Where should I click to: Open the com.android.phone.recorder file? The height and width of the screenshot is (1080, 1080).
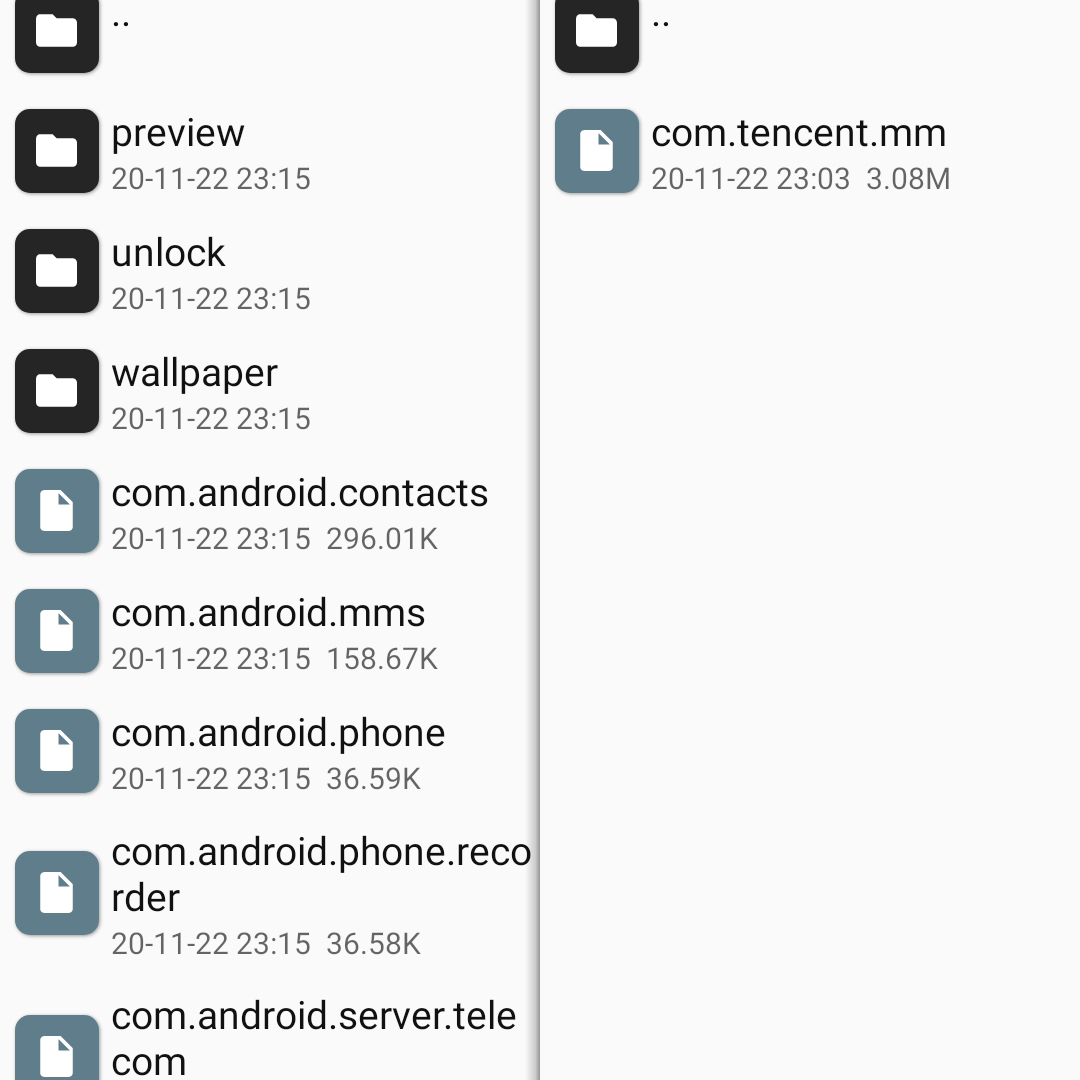point(269,893)
